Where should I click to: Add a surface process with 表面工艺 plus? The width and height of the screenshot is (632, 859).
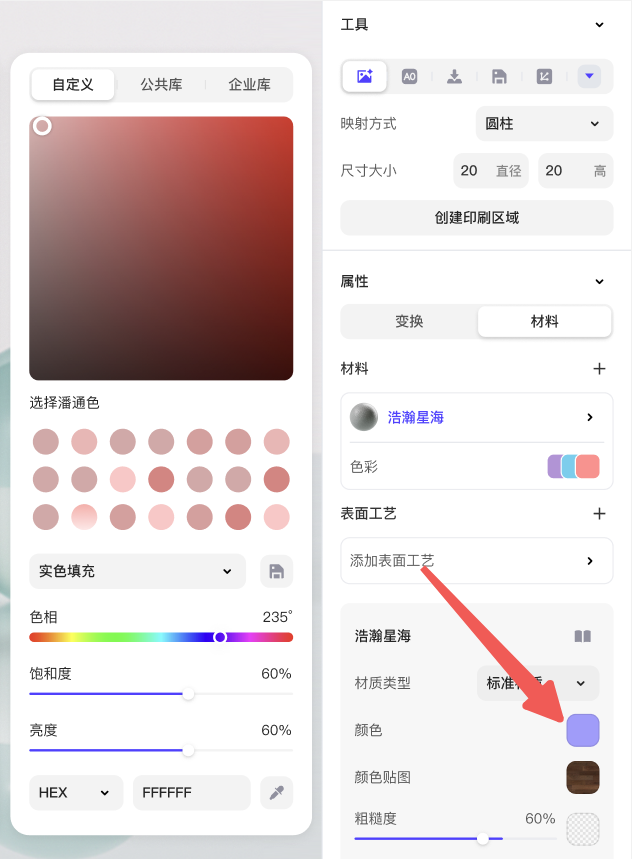(599, 513)
